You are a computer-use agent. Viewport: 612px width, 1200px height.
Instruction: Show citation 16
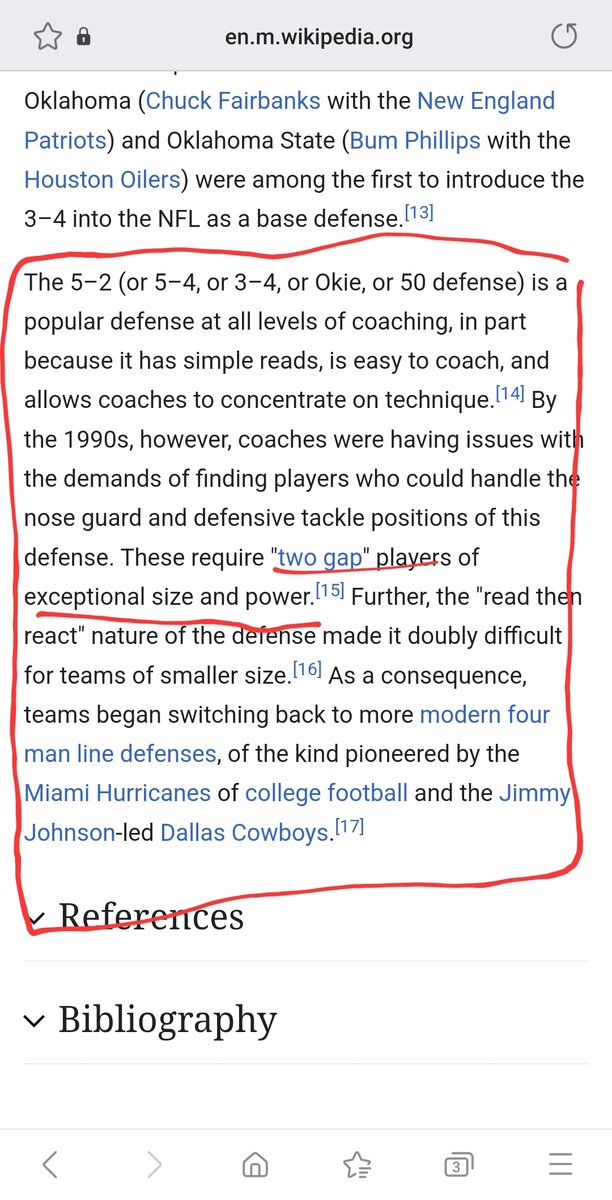click(x=307, y=669)
